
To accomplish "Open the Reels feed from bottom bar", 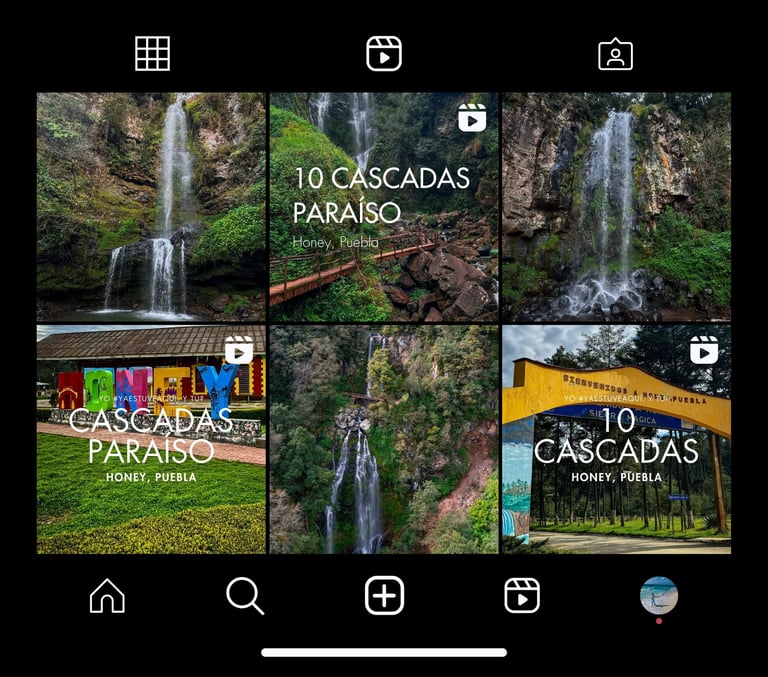I will pyautogui.click(x=522, y=596).
